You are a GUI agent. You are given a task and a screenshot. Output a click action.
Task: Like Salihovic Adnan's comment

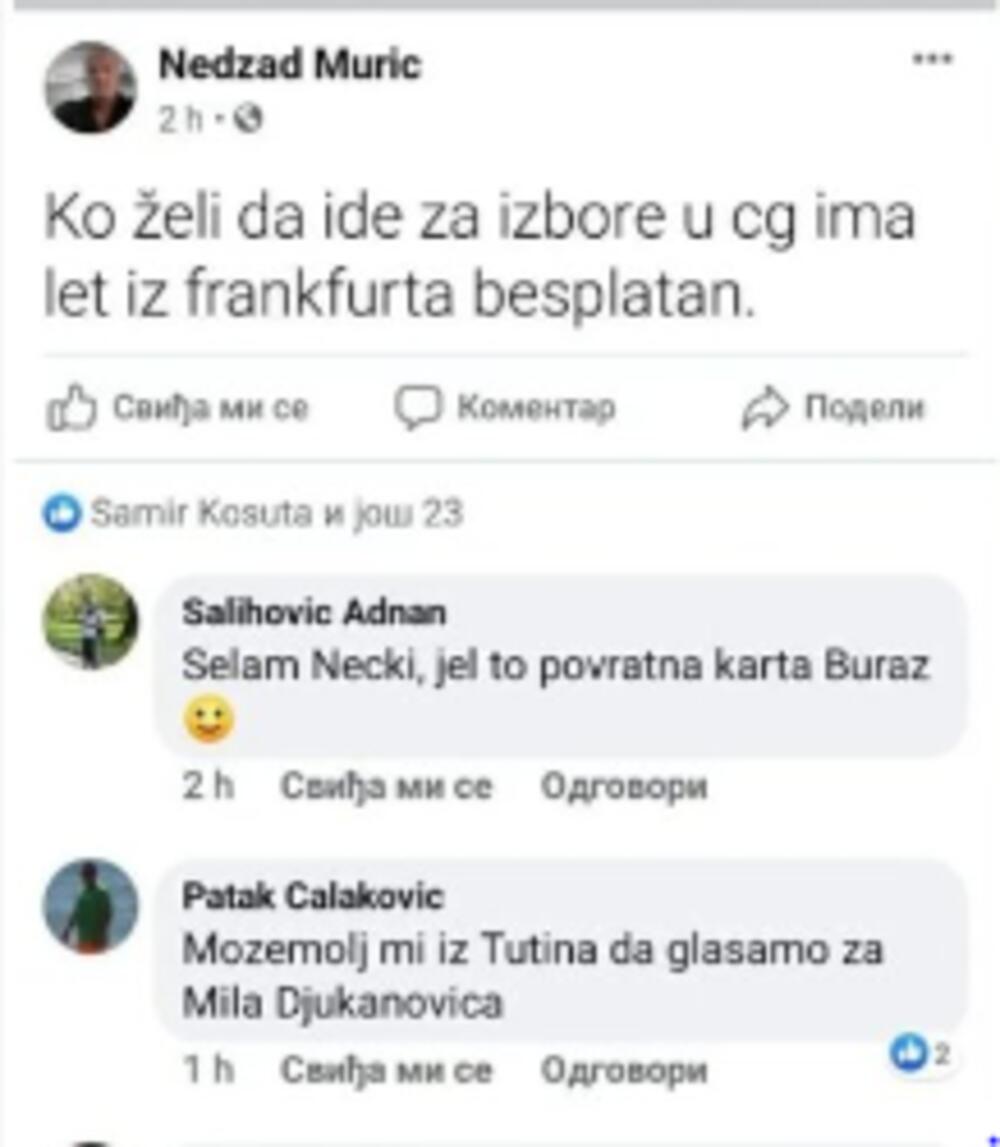point(386,787)
